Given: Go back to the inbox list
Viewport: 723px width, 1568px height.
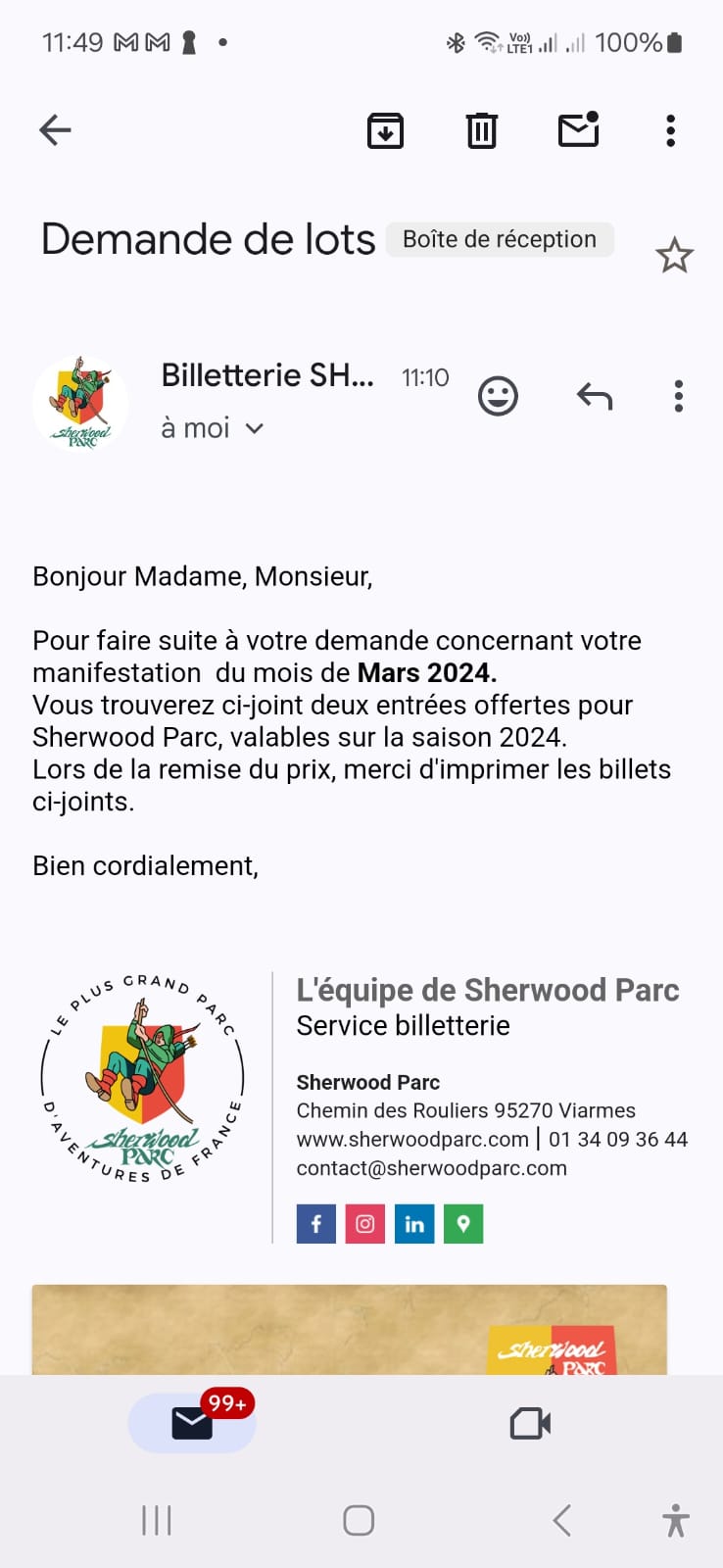Looking at the screenshot, I should pyautogui.click(x=55, y=129).
